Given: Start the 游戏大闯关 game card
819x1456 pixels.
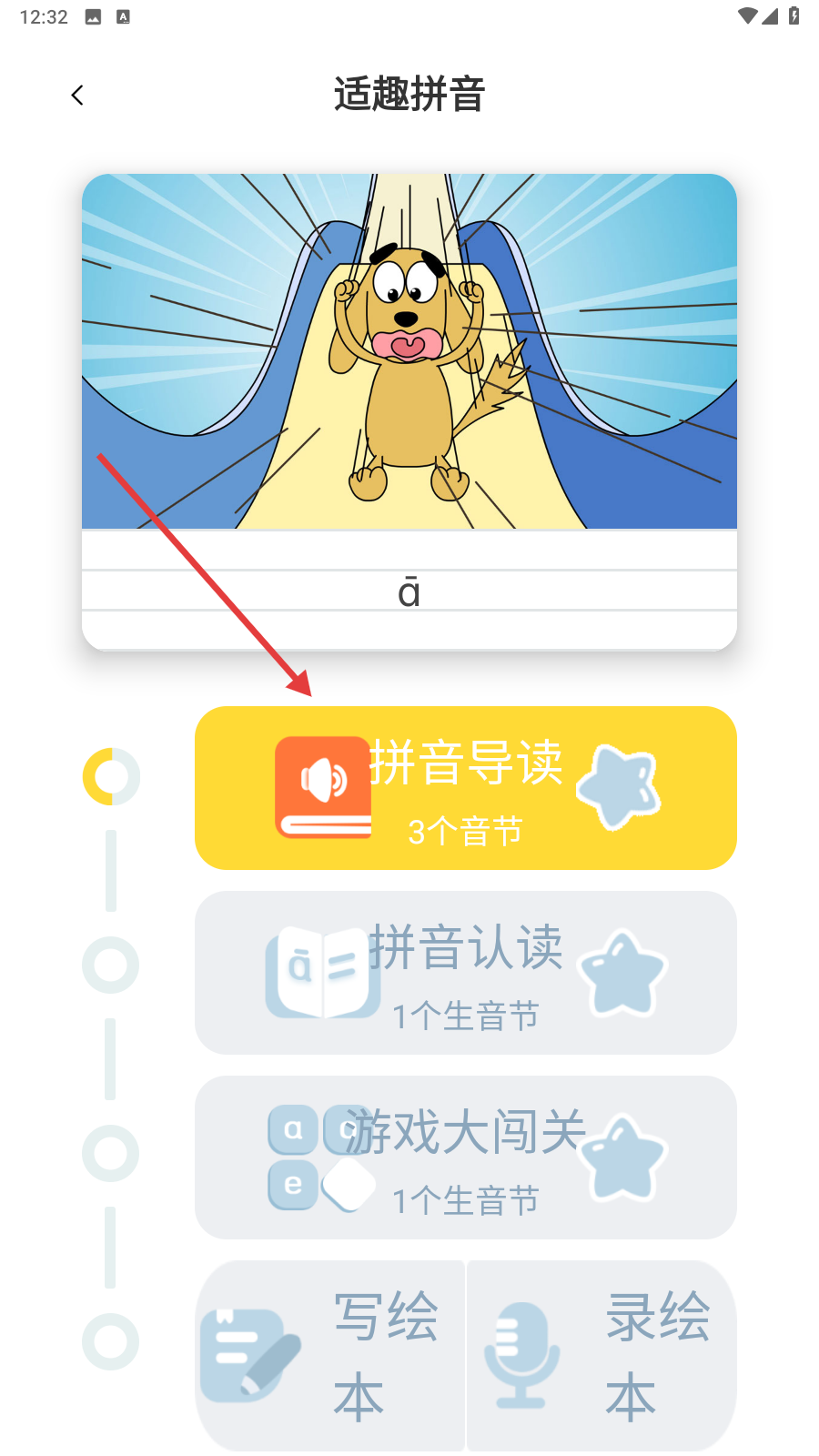Looking at the screenshot, I should click(465, 1158).
